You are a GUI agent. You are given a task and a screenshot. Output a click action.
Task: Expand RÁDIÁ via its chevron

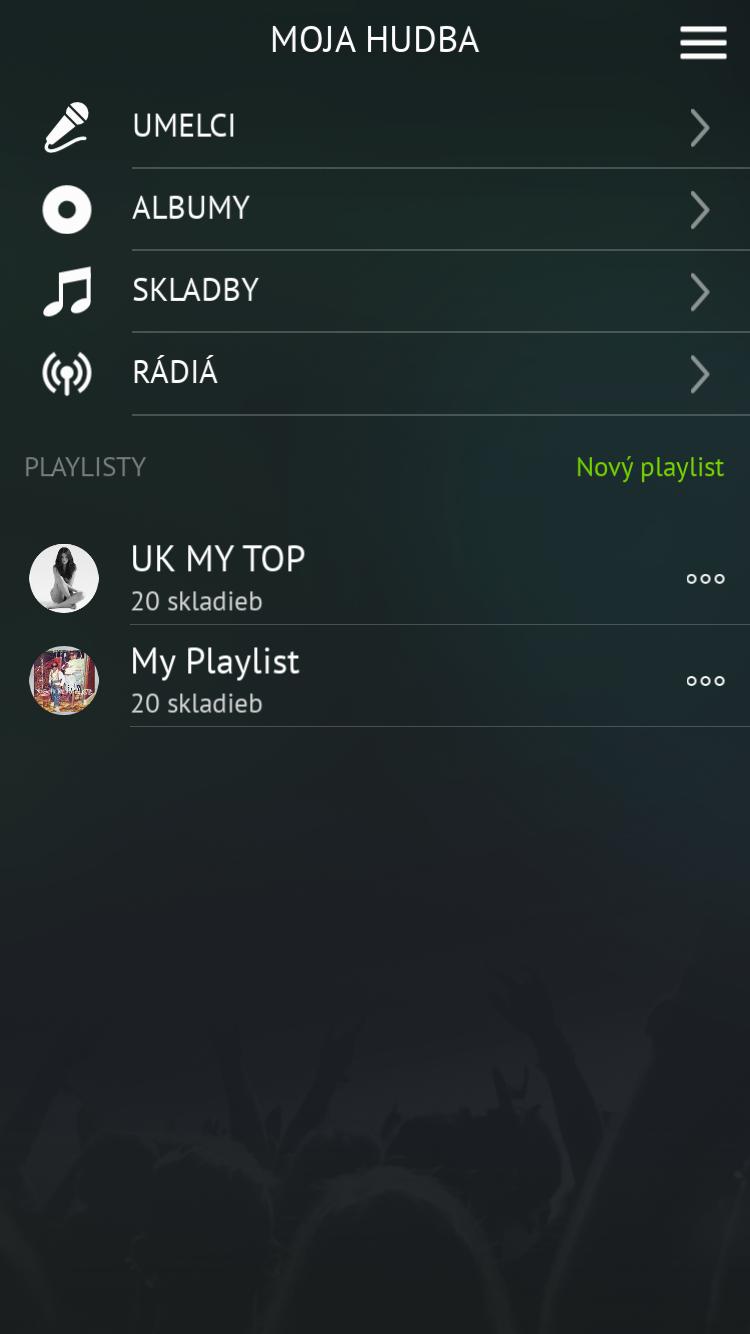(700, 374)
